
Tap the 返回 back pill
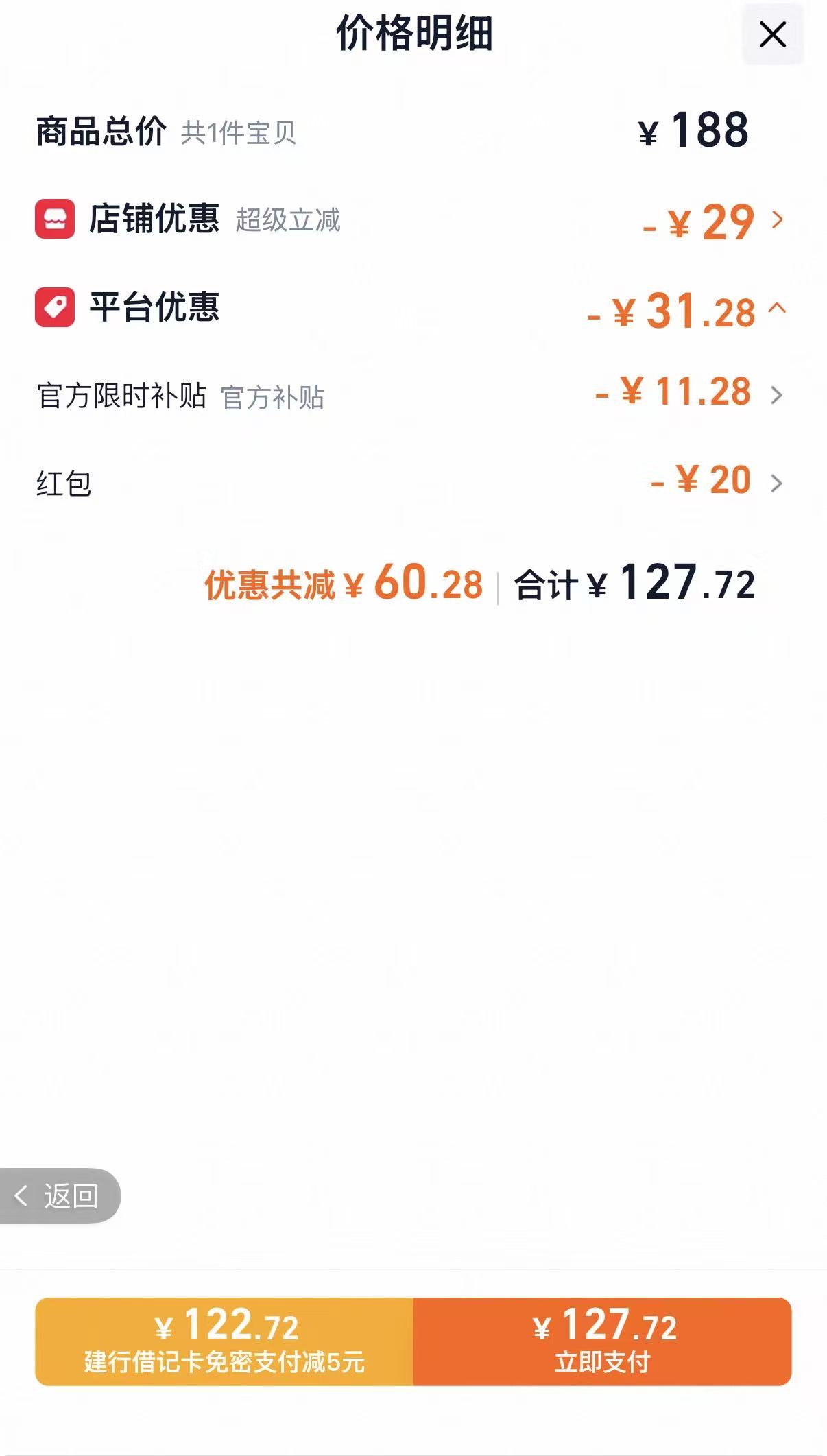59,1195
